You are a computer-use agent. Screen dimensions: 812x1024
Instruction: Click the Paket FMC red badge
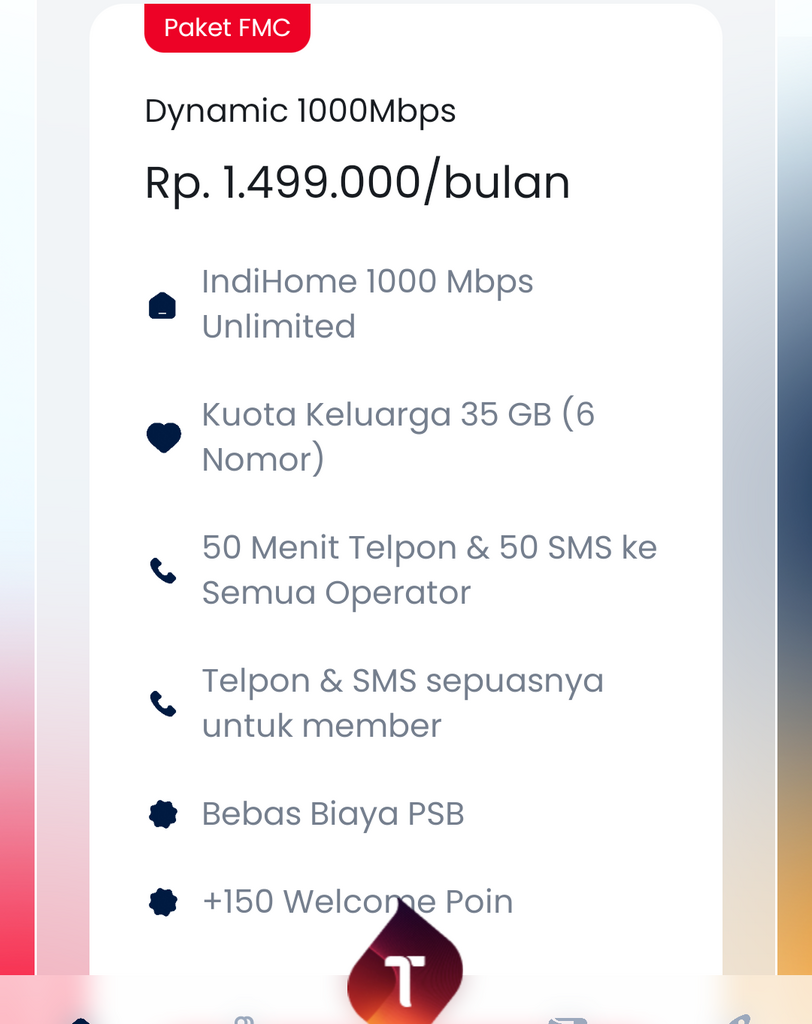click(x=227, y=28)
